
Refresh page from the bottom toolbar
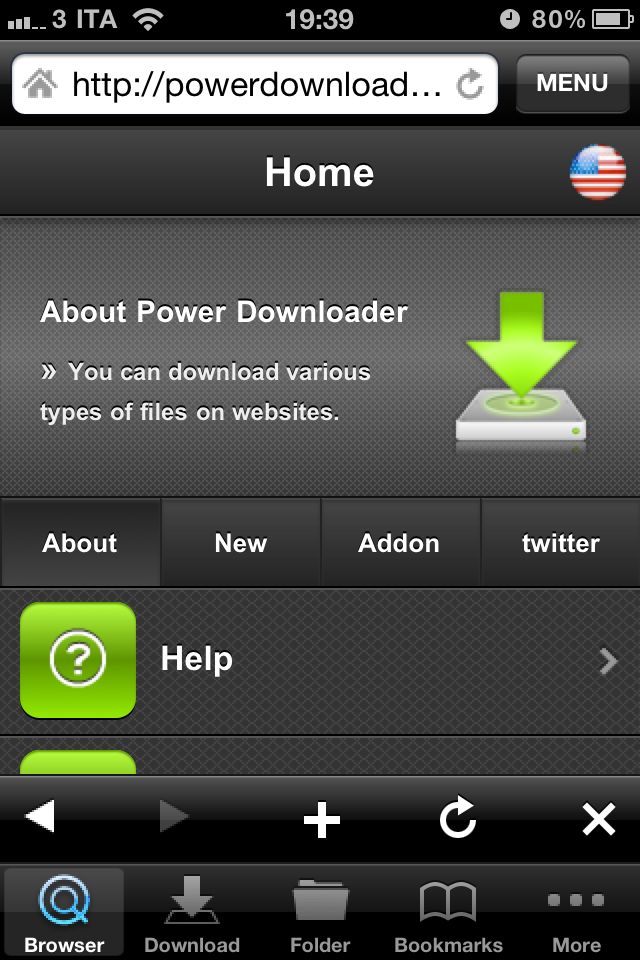click(x=458, y=820)
